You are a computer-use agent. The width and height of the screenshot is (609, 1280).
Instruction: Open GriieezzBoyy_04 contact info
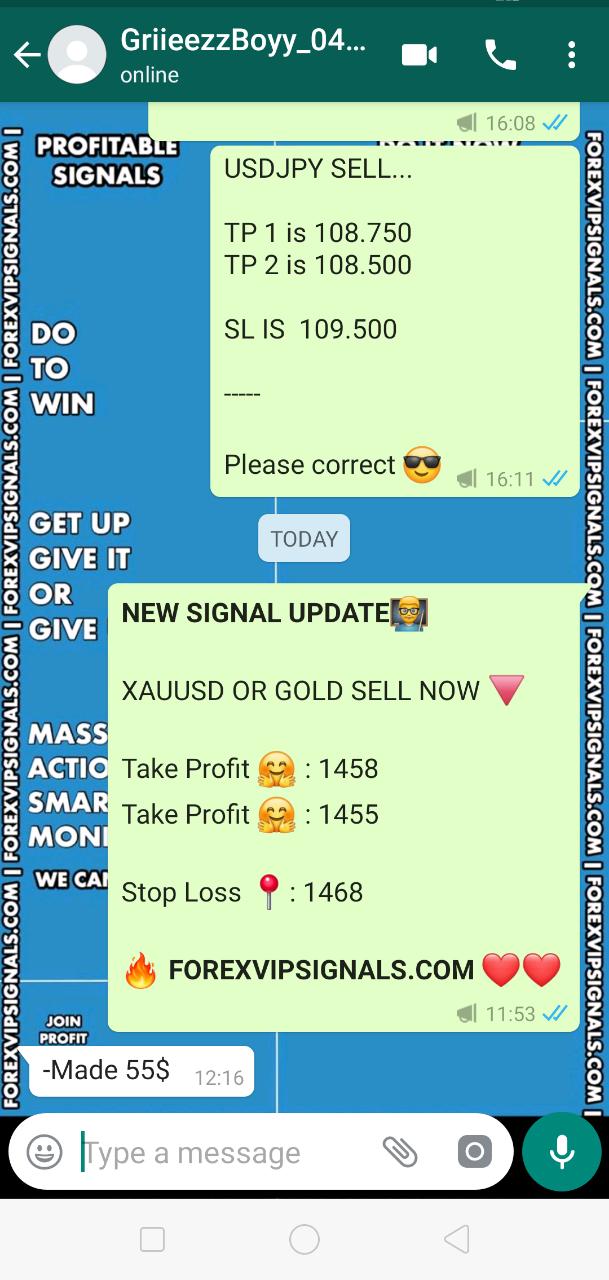(242, 55)
